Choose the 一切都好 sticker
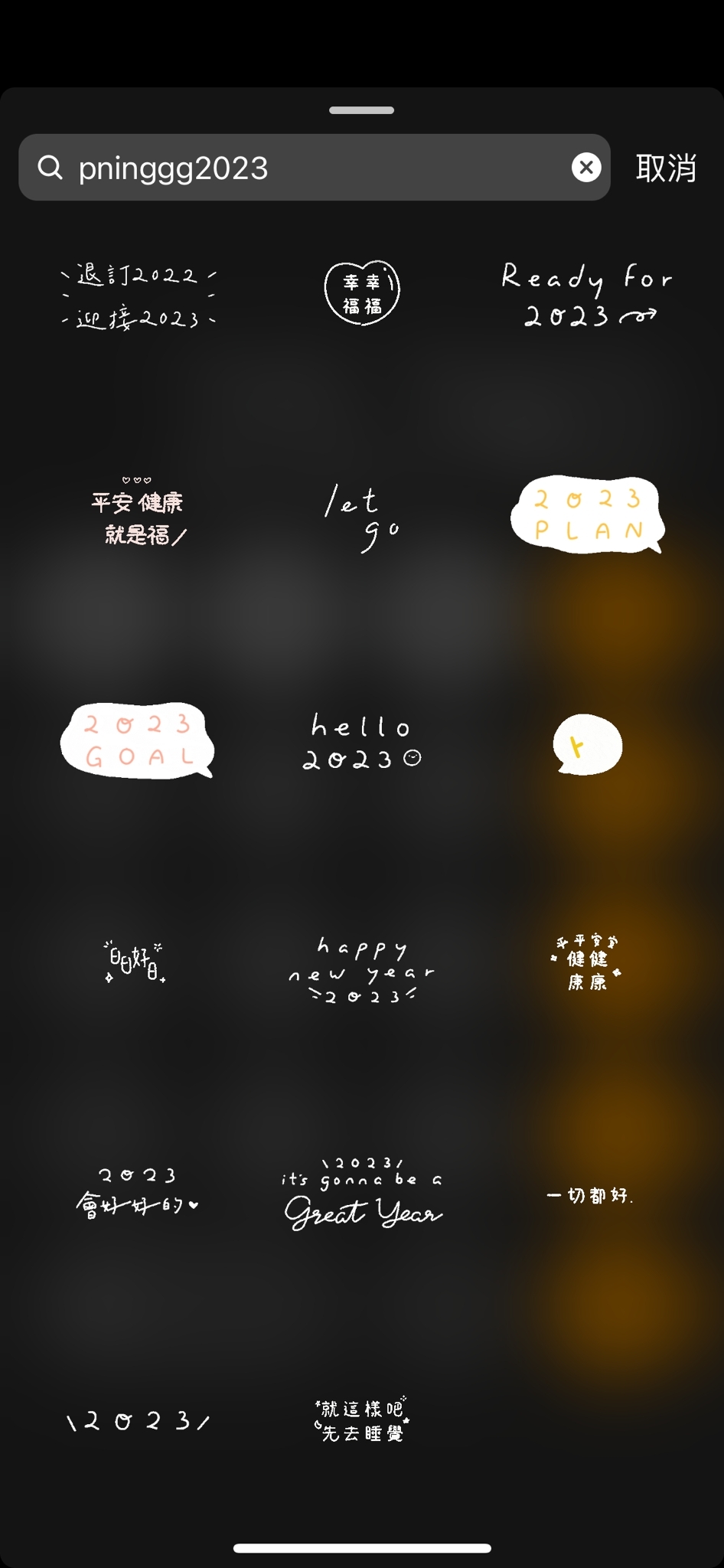 click(589, 1195)
